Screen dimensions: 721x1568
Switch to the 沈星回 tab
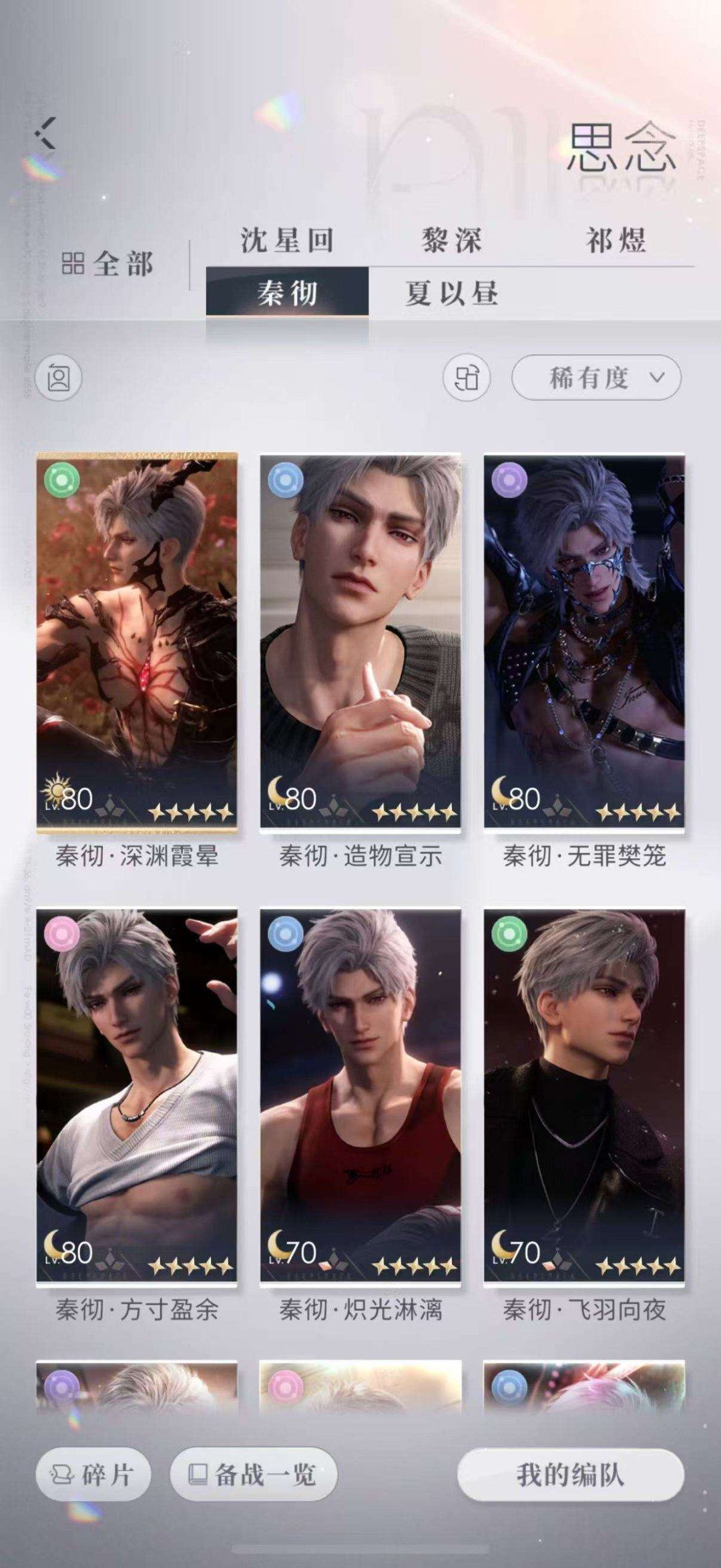[x=287, y=240]
